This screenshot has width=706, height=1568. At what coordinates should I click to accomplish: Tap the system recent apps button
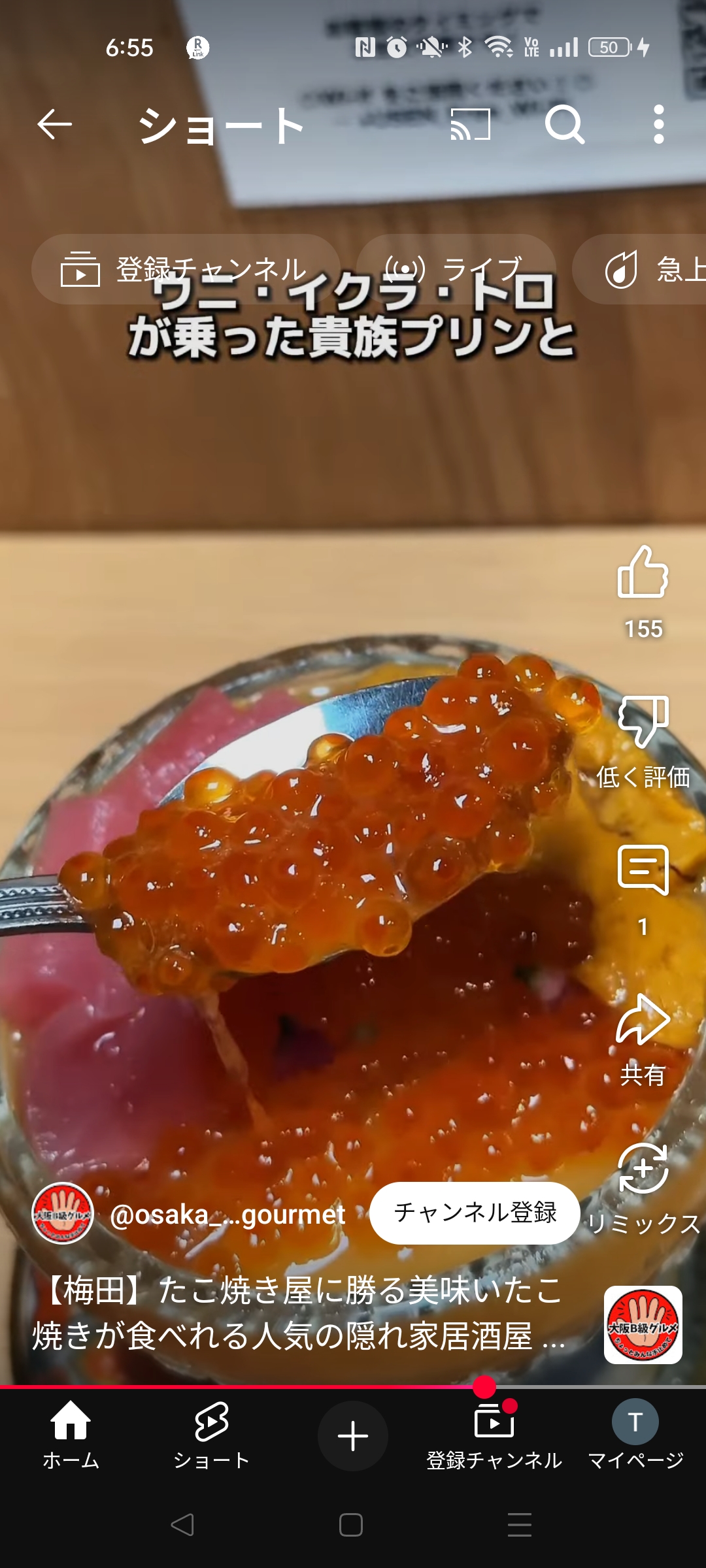(x=520, y=1525)
